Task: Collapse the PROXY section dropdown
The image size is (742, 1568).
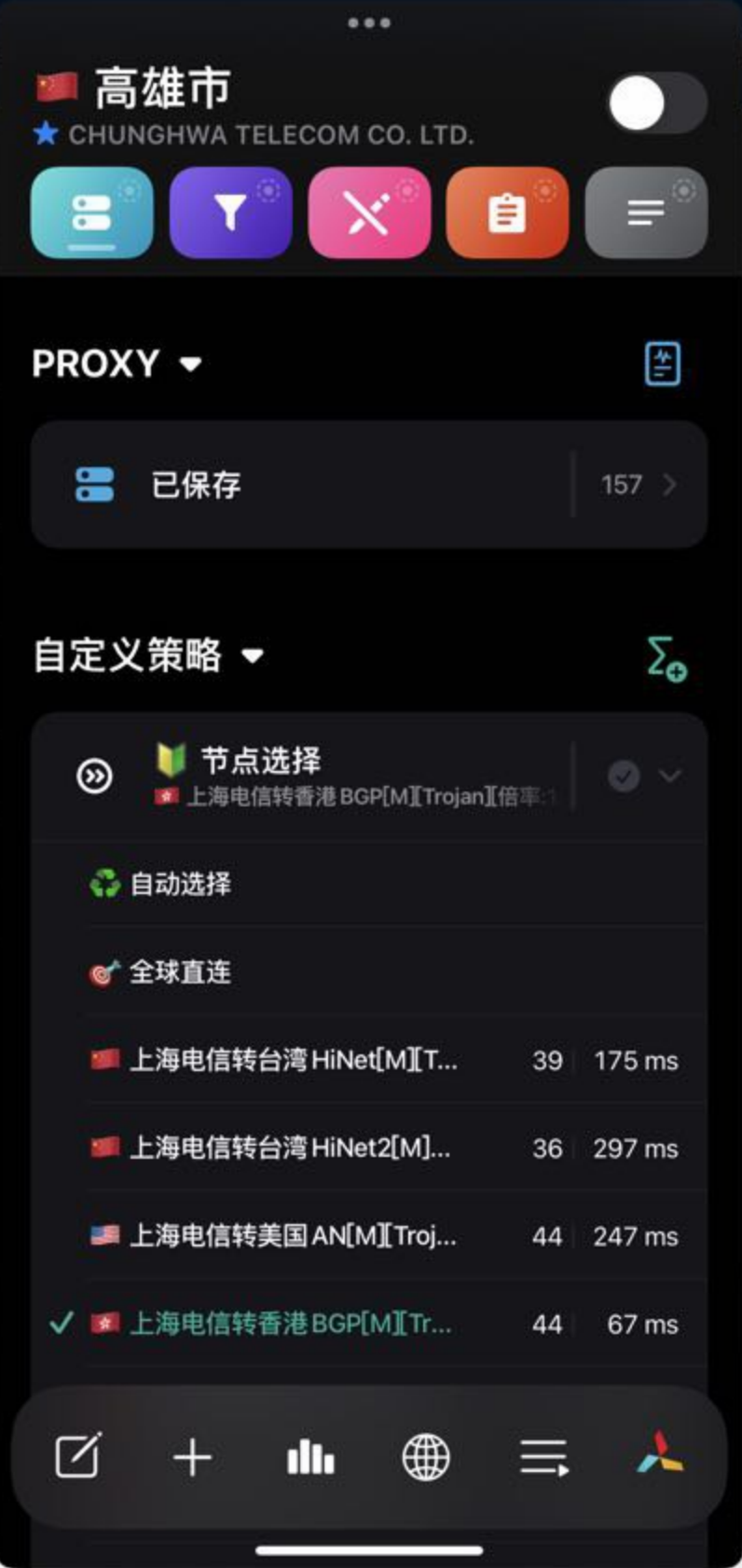Action: (x=190, y=364)
